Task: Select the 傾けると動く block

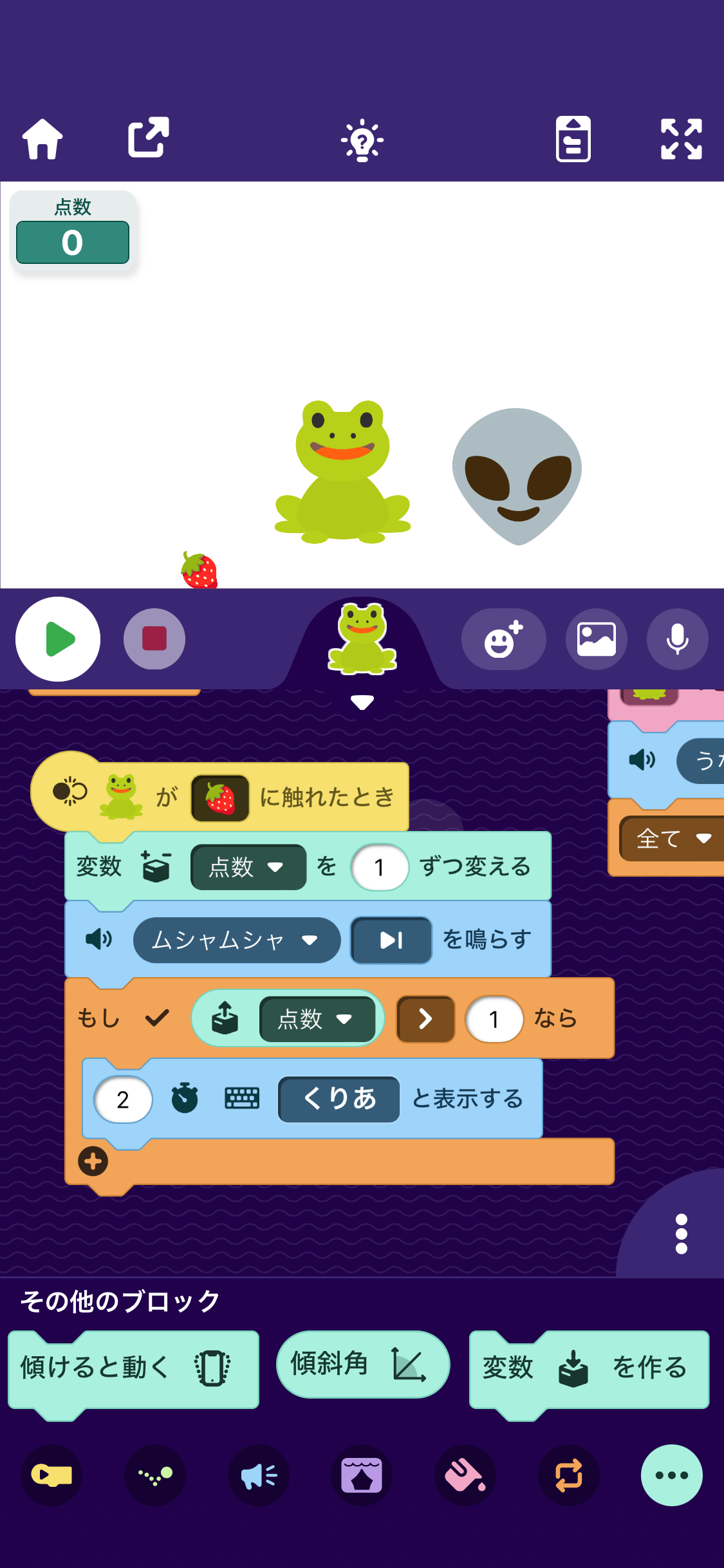Action: point(133,1368)
